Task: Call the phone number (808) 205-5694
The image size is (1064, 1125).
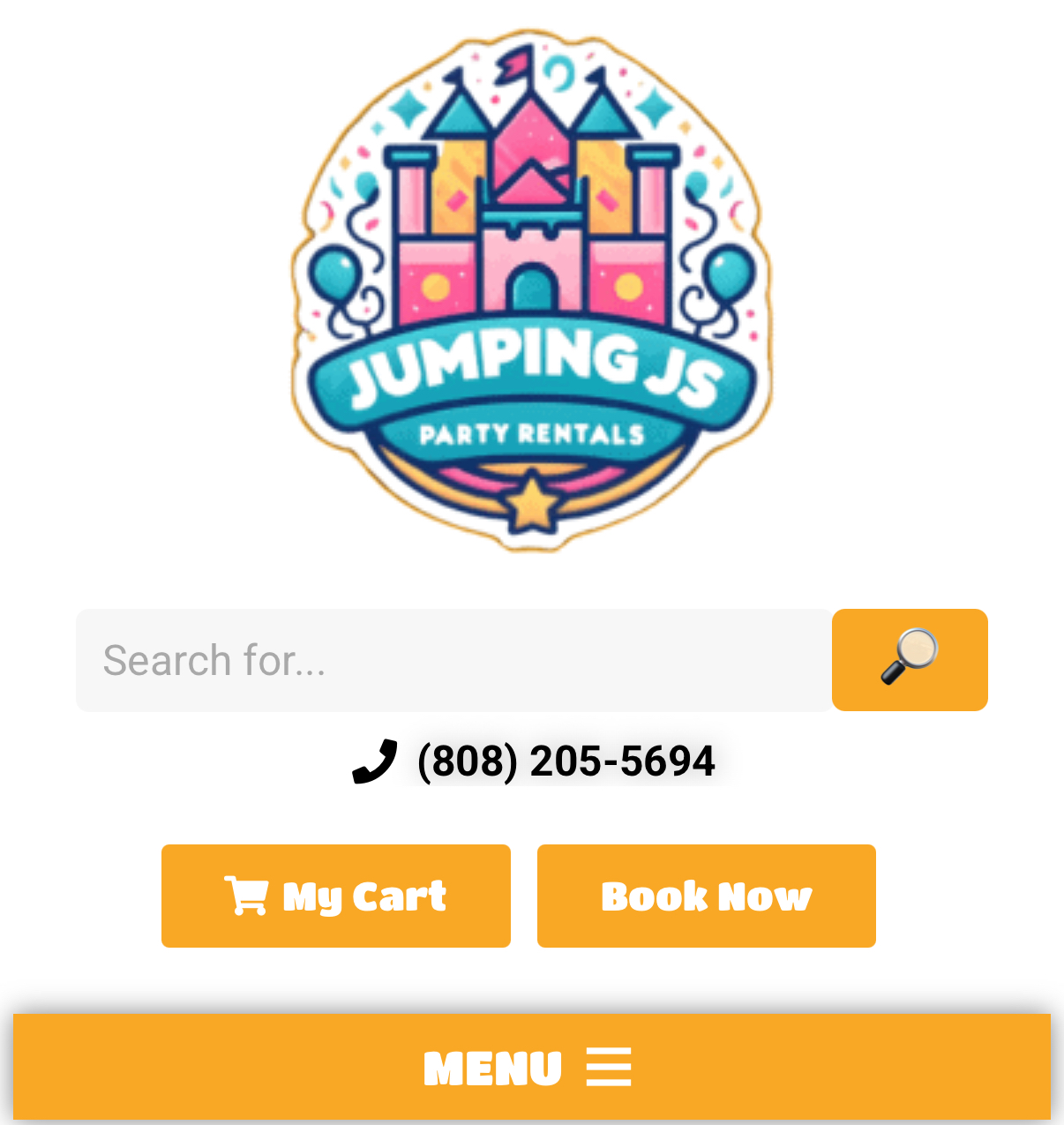Action: click(565, 761)
